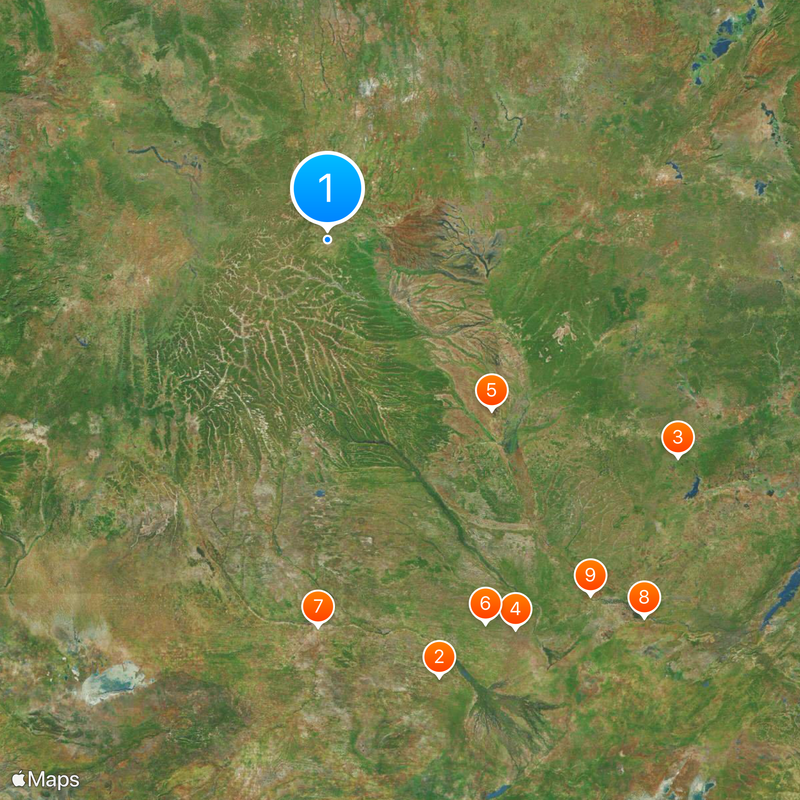
Task: Select the orange pin numbered 4
Action: click(x=516, y=608)
